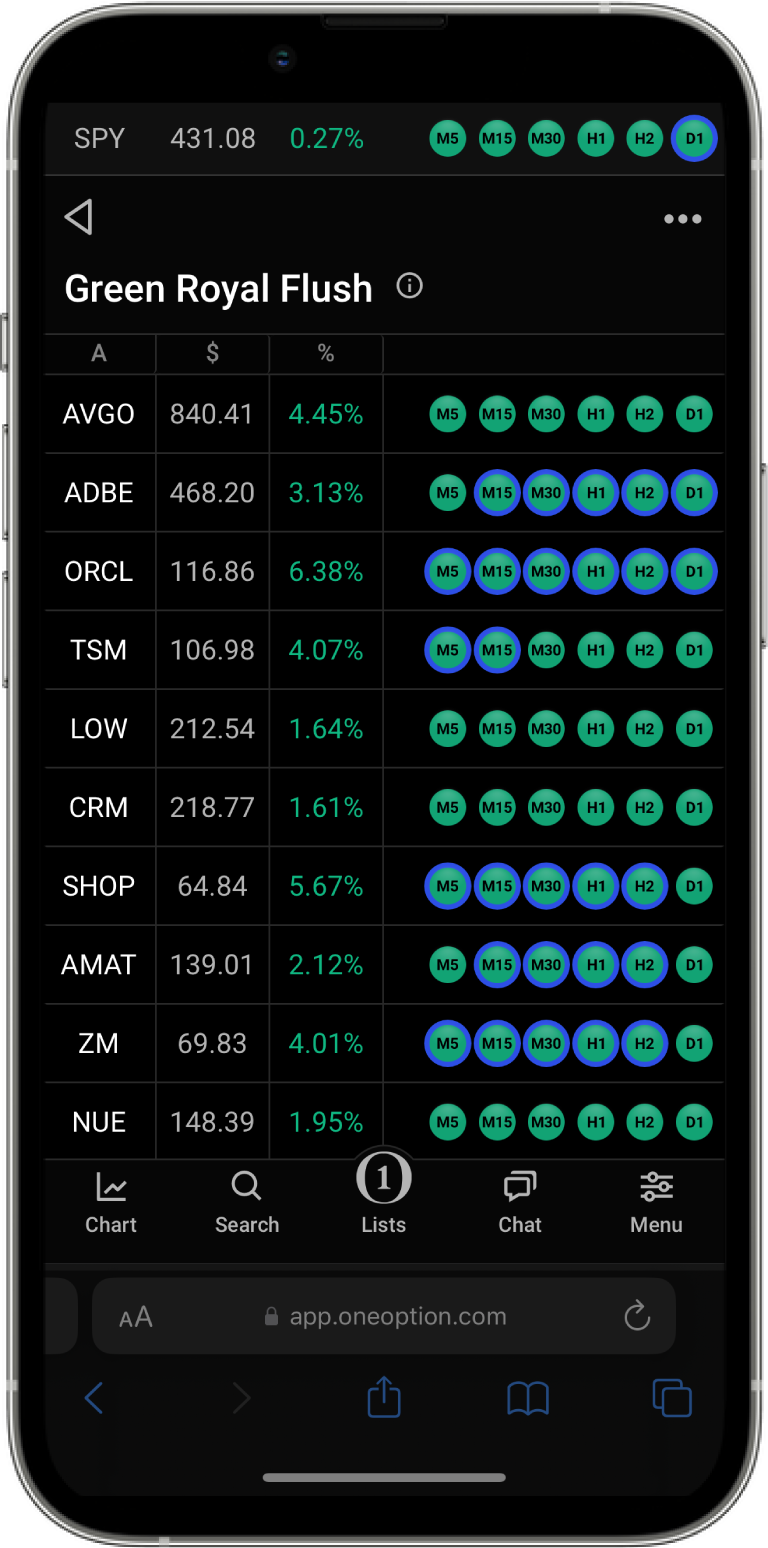Tap the Safari share icon
Screen dimensions: 768x1548
coord(384,1398)
